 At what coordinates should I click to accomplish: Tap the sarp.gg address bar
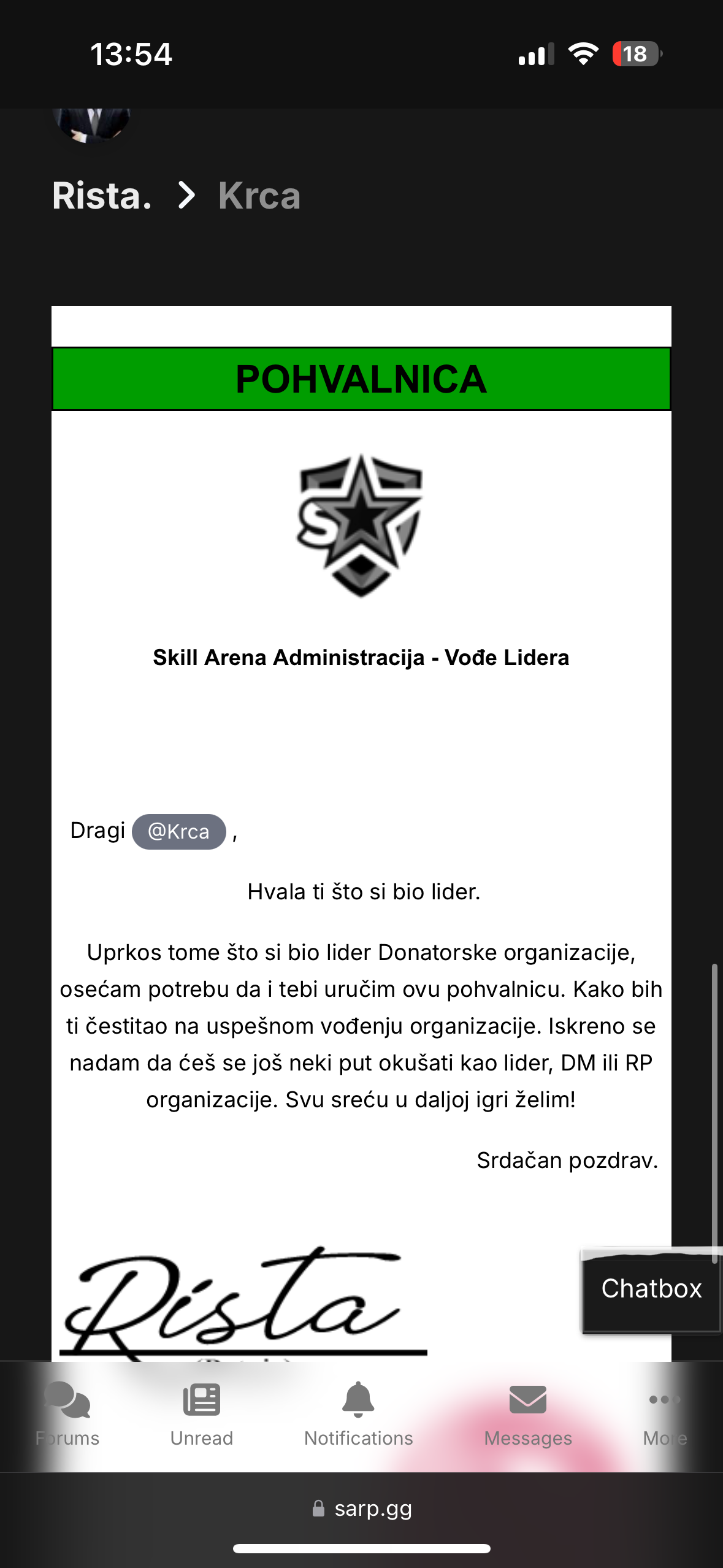click(362, 1508)
